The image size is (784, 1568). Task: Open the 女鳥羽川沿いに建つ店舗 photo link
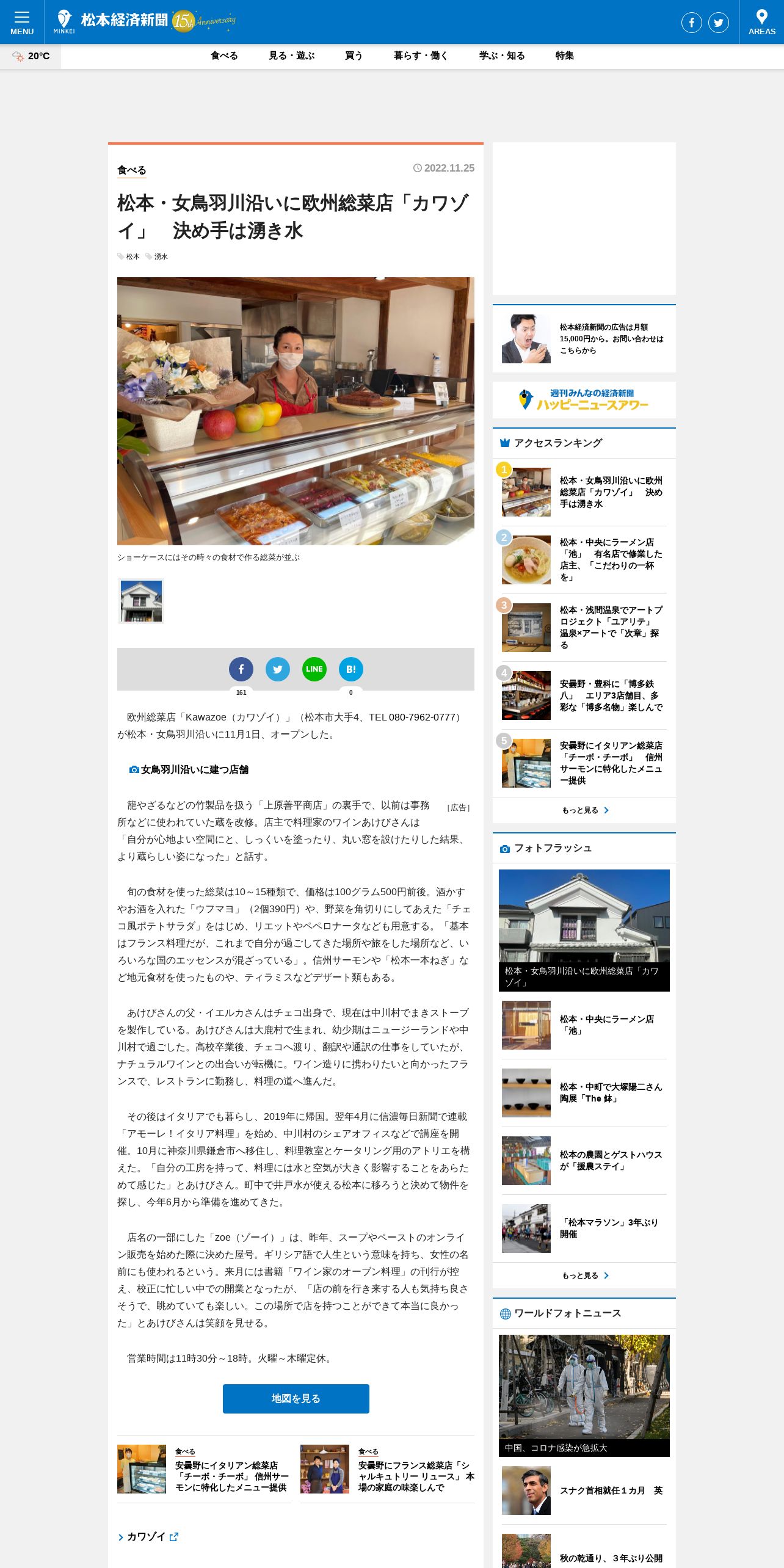tap(189, 769)
